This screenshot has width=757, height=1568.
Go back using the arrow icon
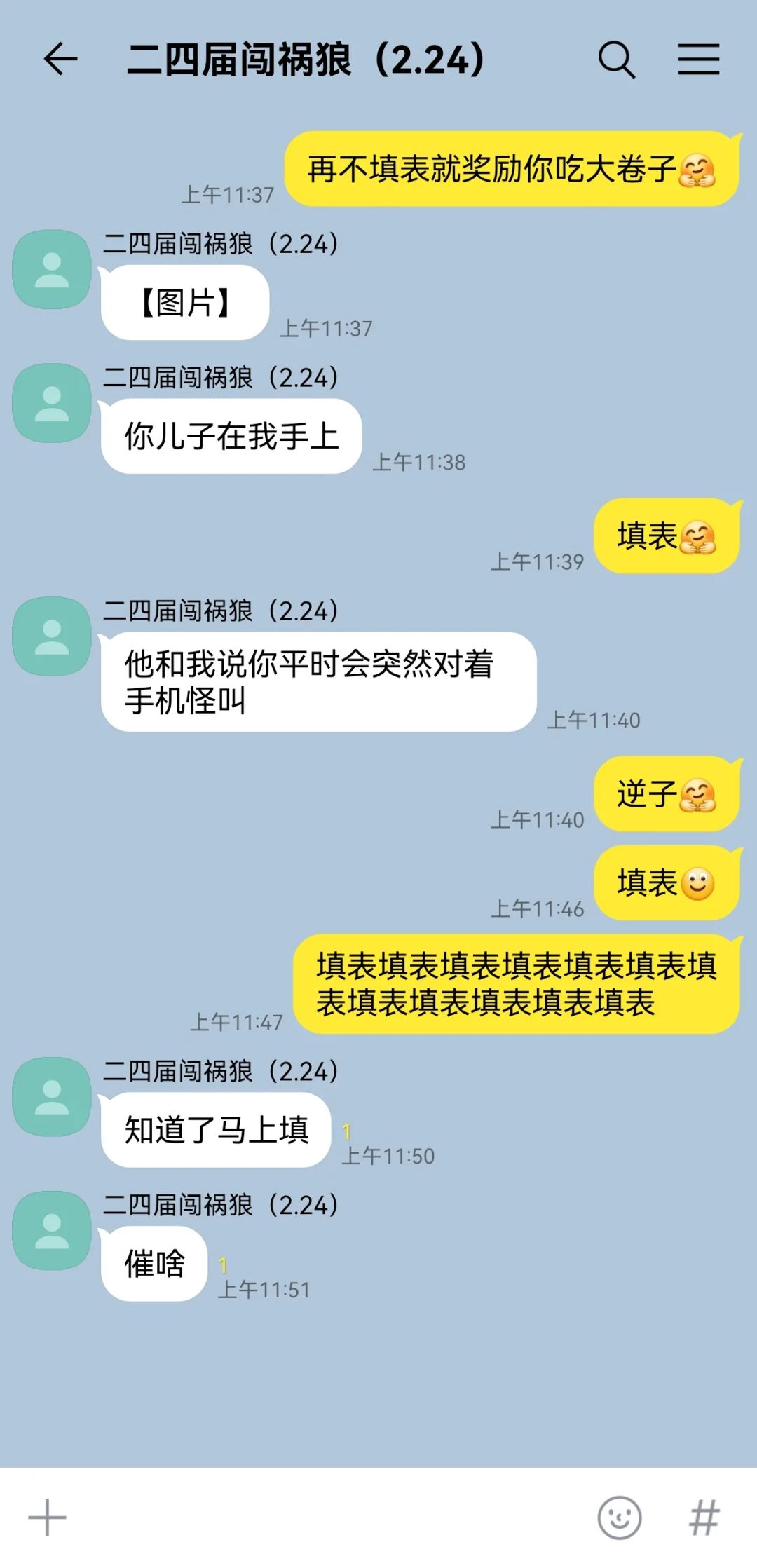pyautogui.click(x=60, y=59)
